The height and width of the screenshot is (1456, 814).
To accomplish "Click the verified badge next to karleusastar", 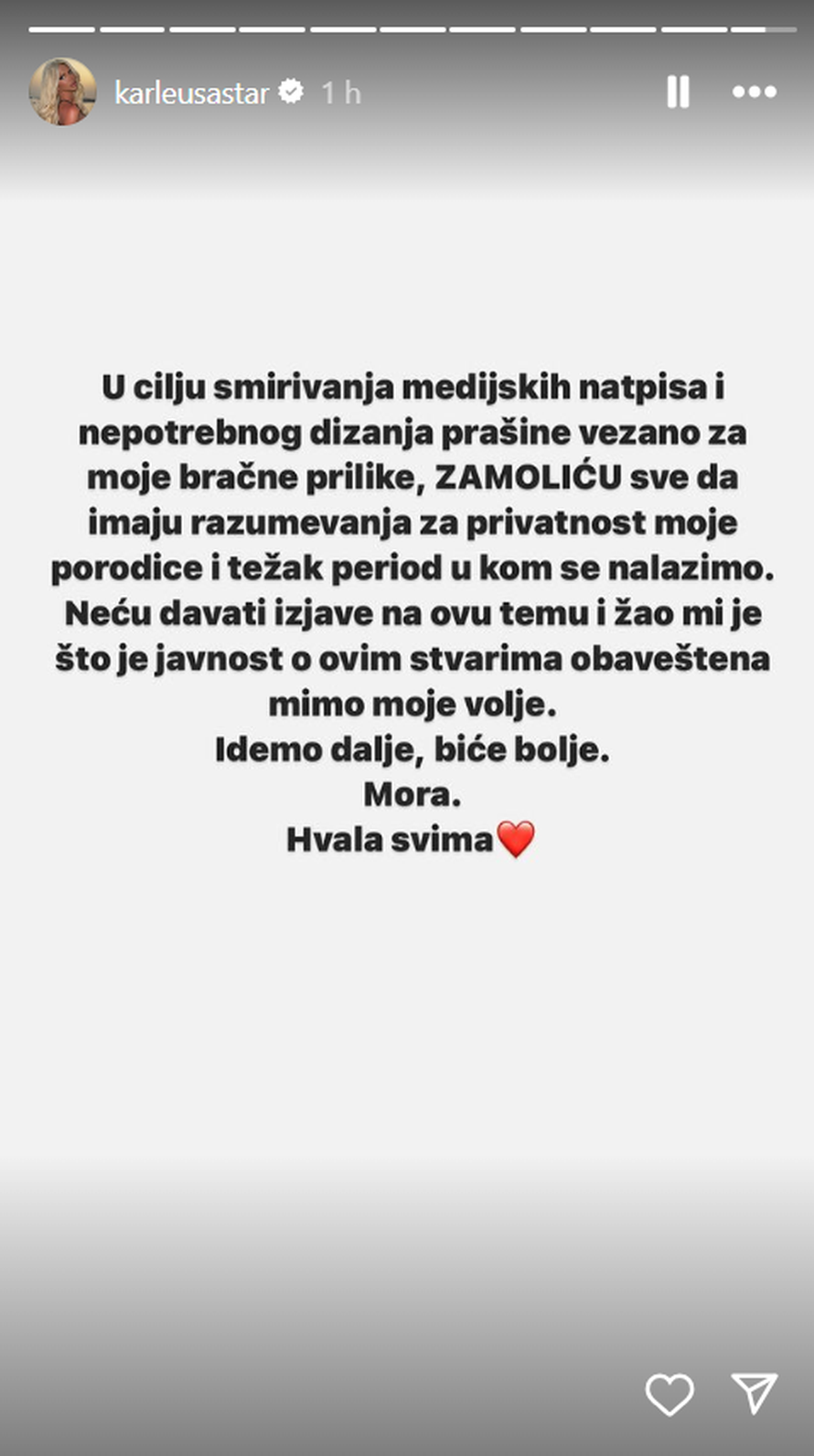I will click(x=291, y=92).
